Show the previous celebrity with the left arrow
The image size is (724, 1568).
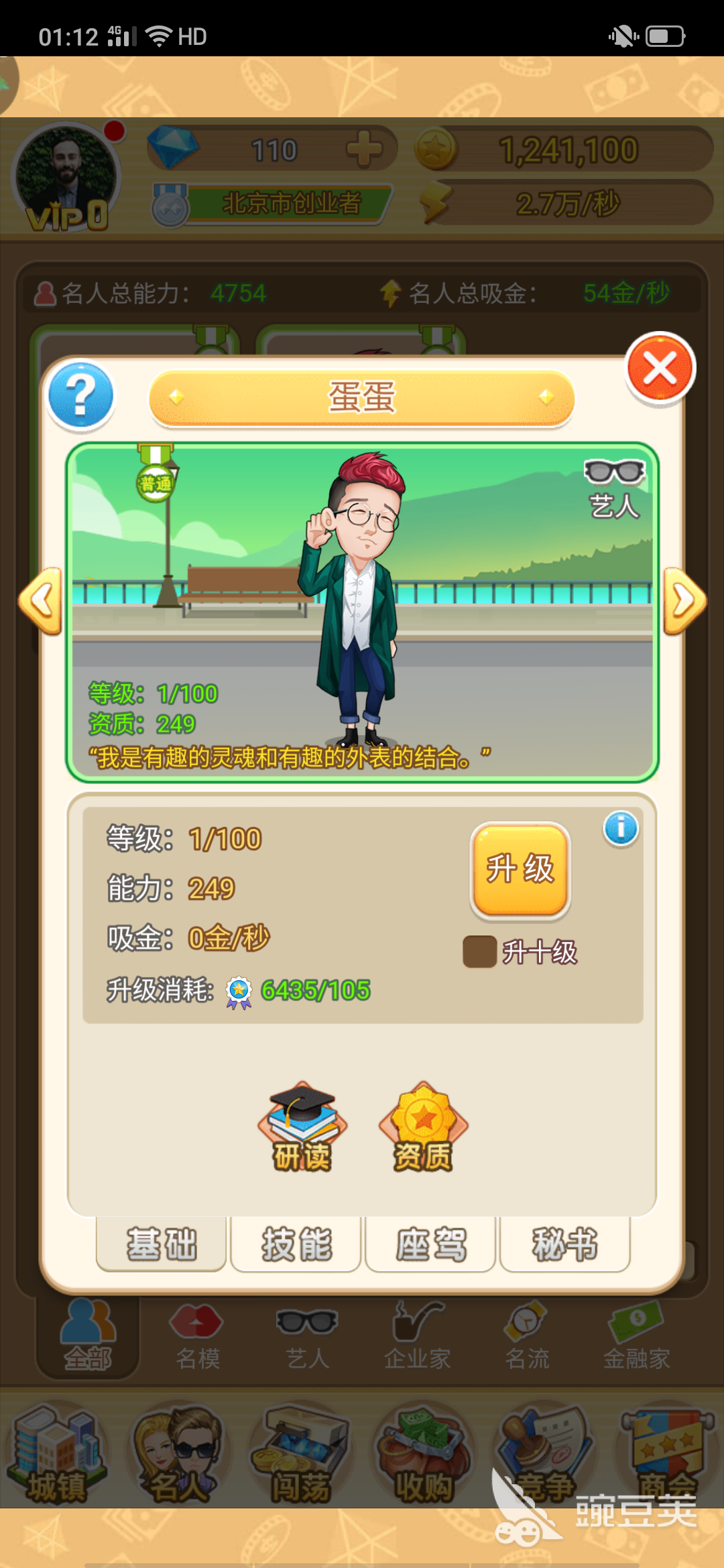coord(42,601)
